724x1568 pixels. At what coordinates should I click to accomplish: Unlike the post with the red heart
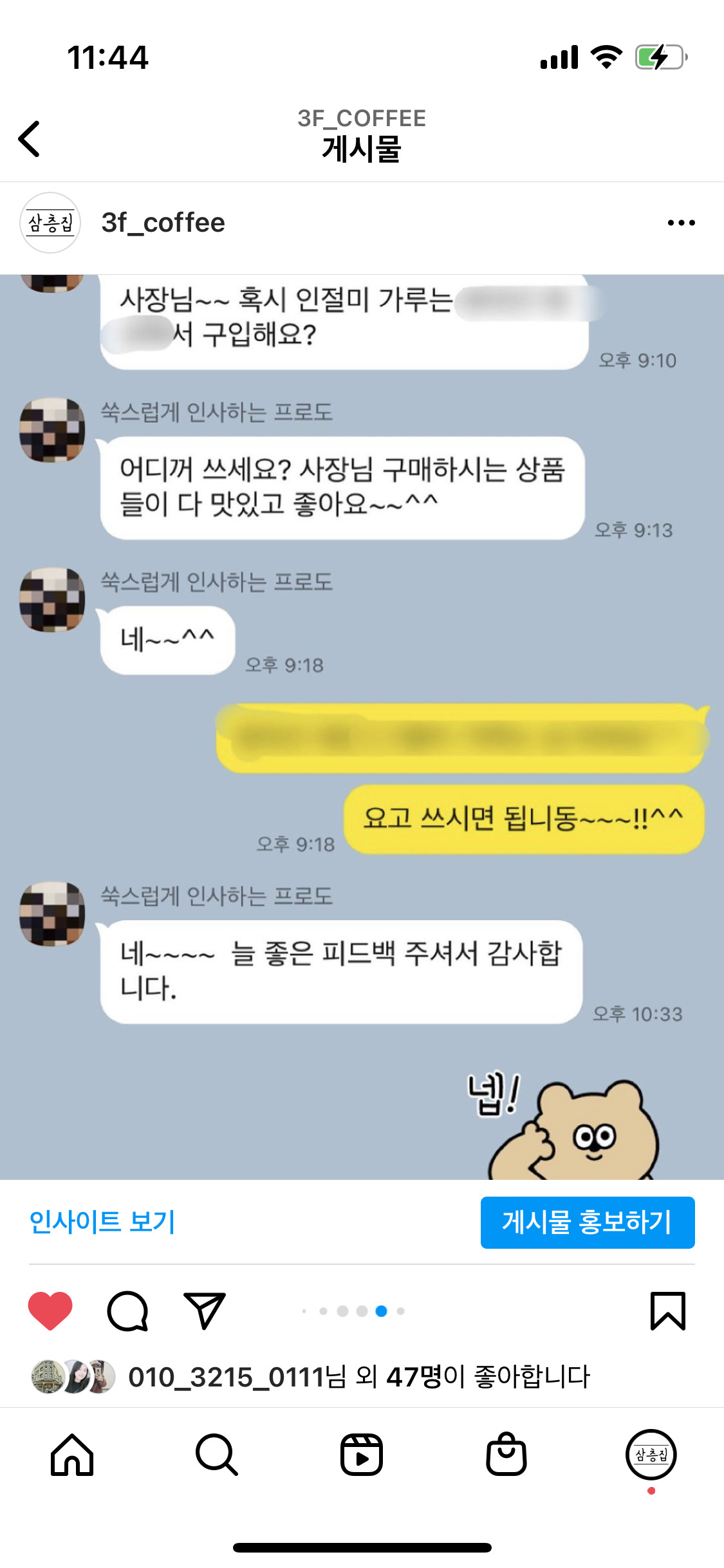tap(50, 1311)
